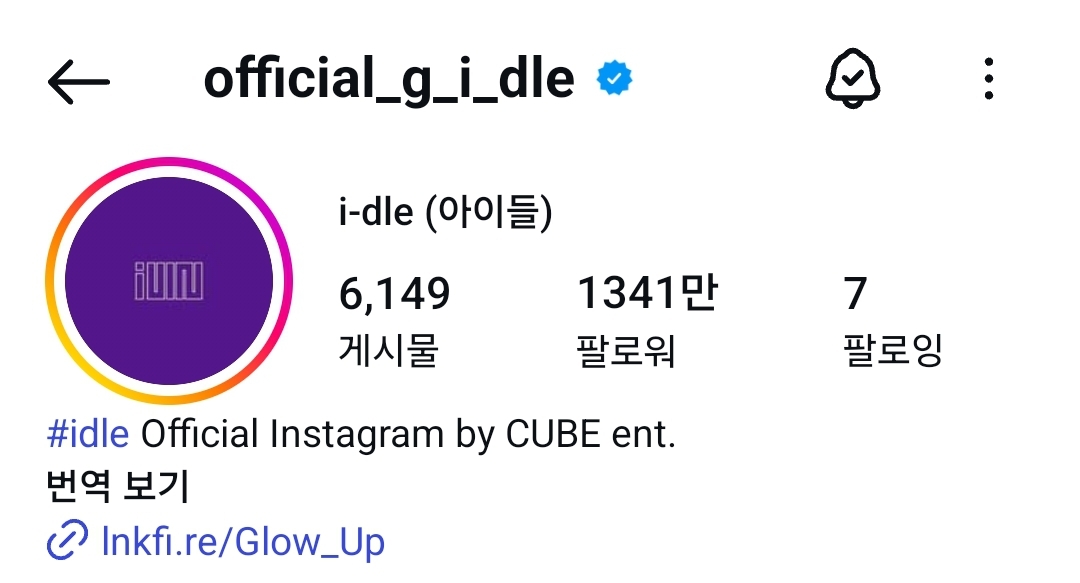View the i-dle profile story
The width and height of the screenshot is (1080, 583).
tap(168, 281)
